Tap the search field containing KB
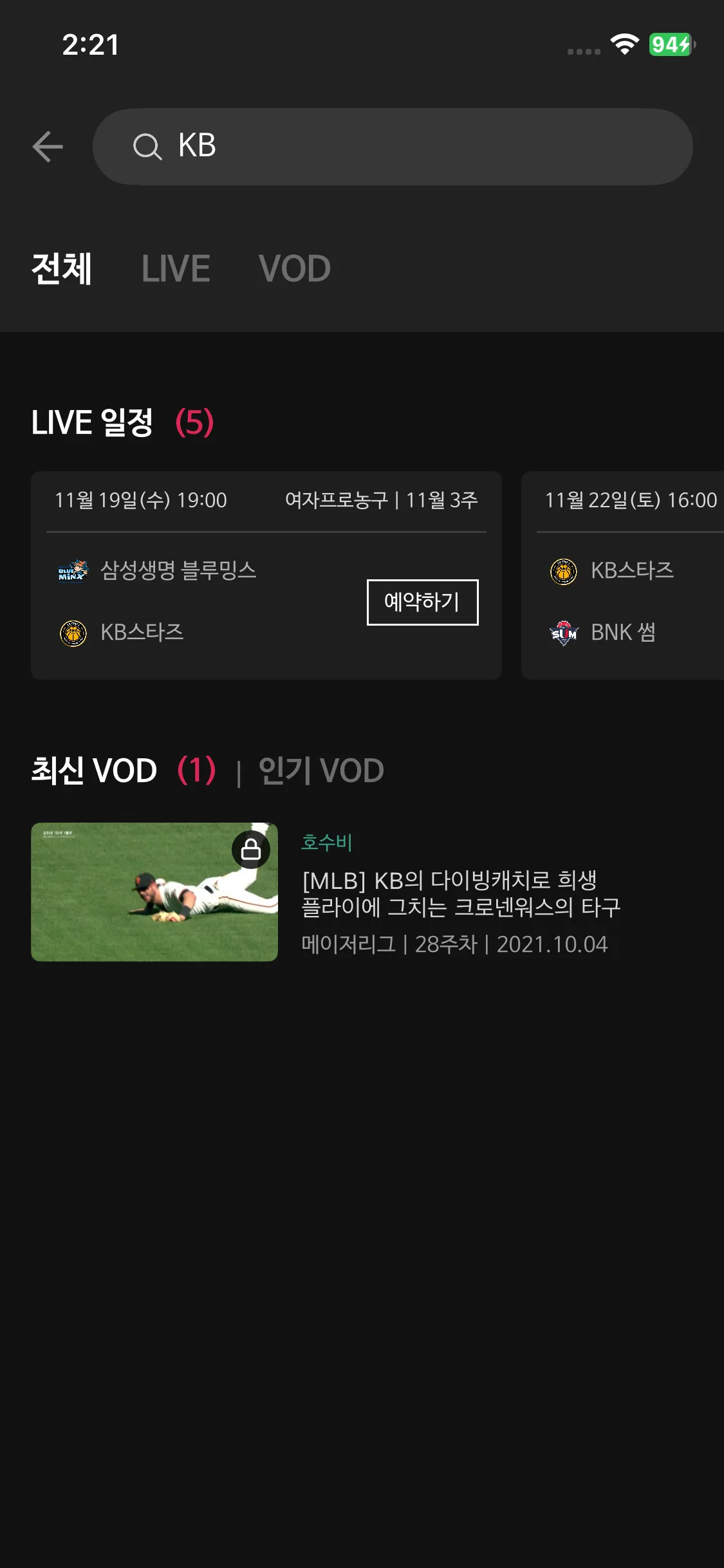Viewport: 724px width, 1568px height. (393, 147)
